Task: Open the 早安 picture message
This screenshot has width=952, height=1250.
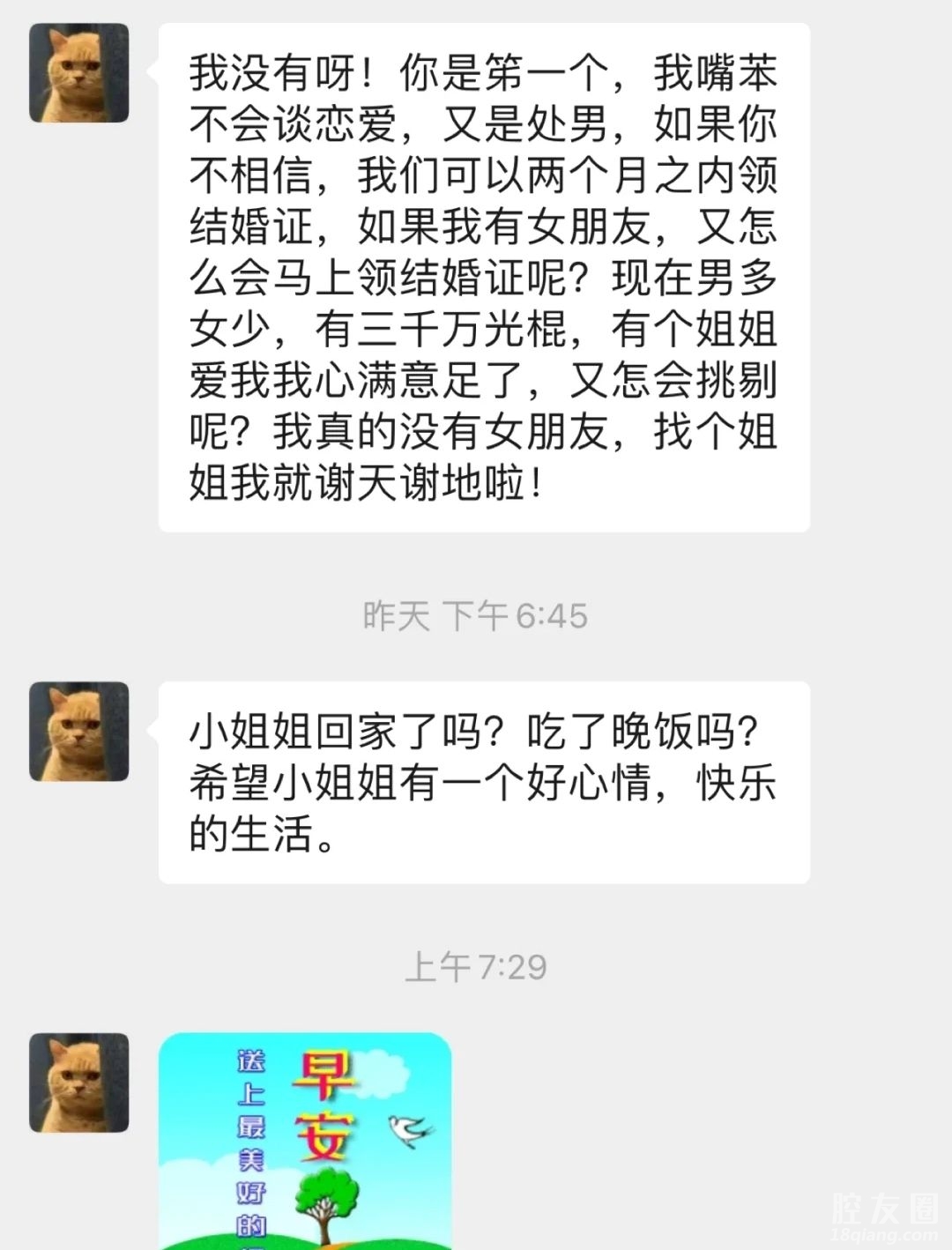Action: [305, 1141]
